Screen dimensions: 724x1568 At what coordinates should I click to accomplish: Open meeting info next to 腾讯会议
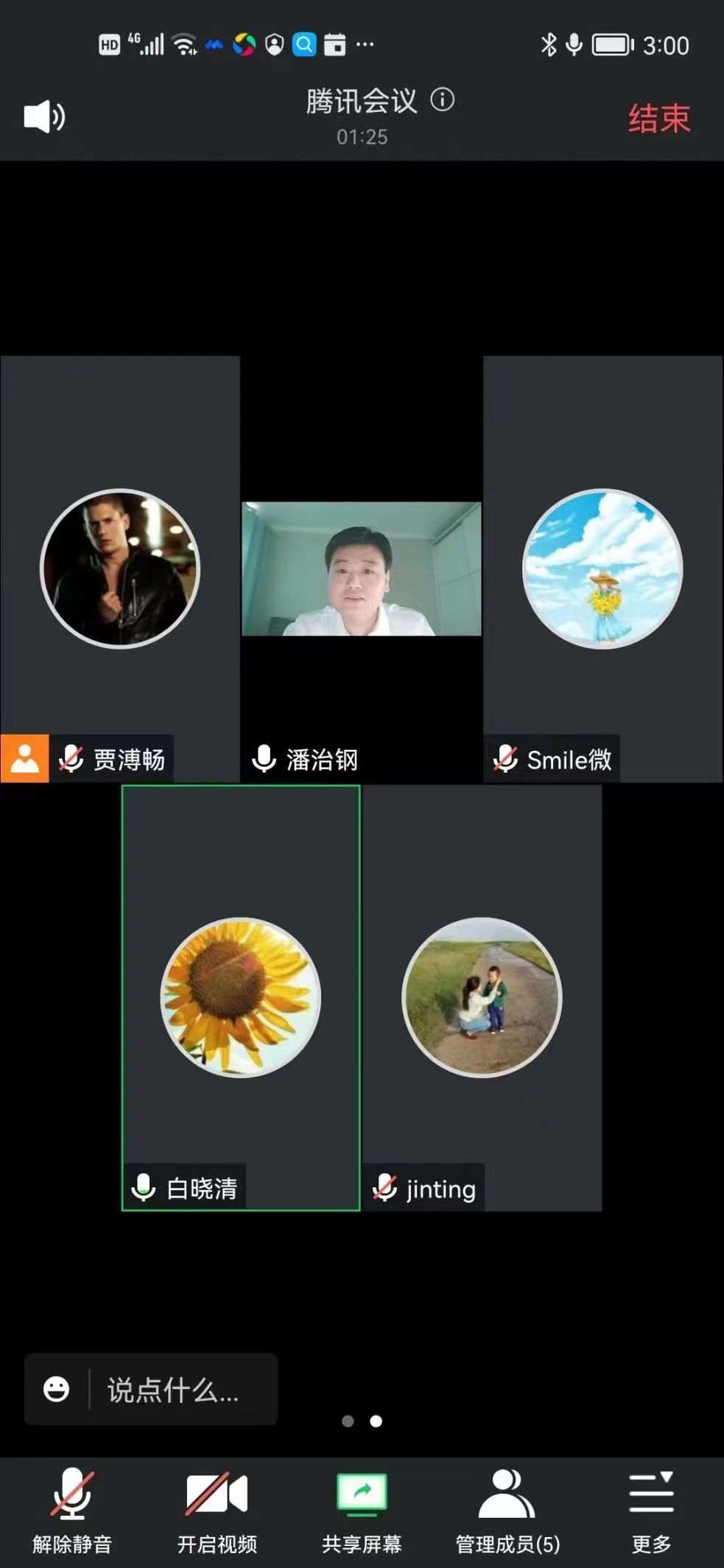[442, 99]
